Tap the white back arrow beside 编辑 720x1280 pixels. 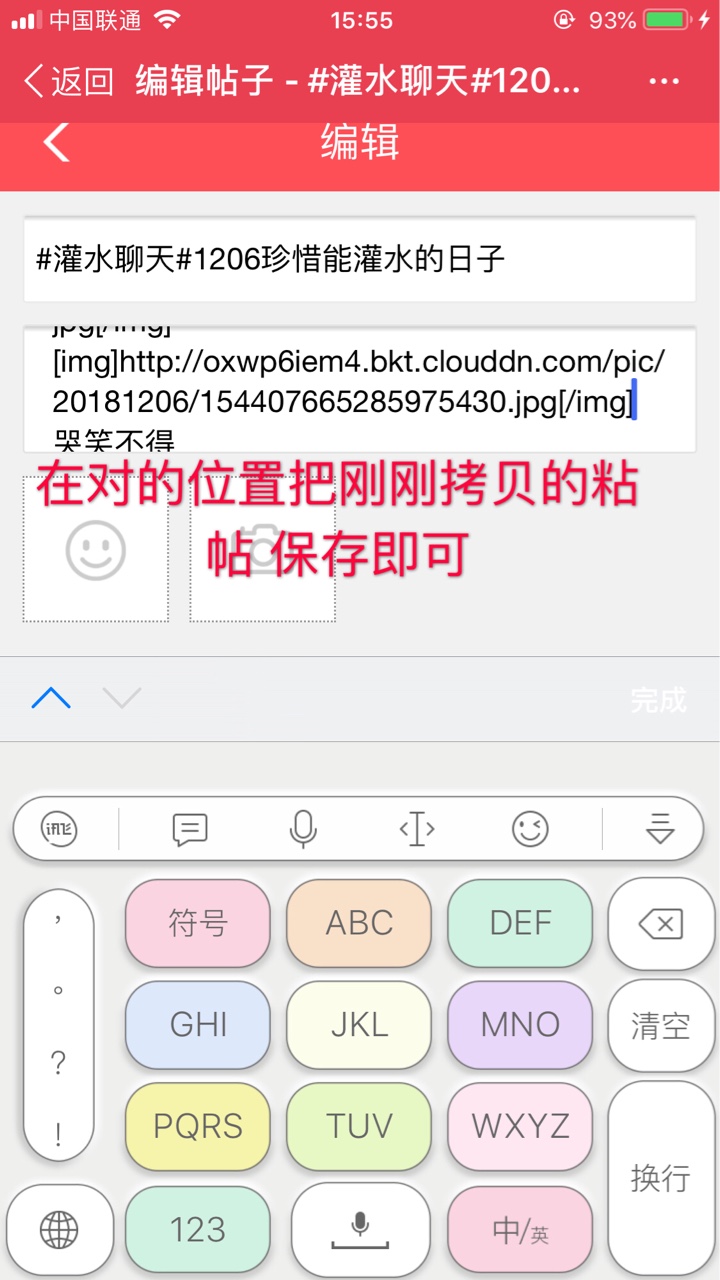(x=56, y=142)
